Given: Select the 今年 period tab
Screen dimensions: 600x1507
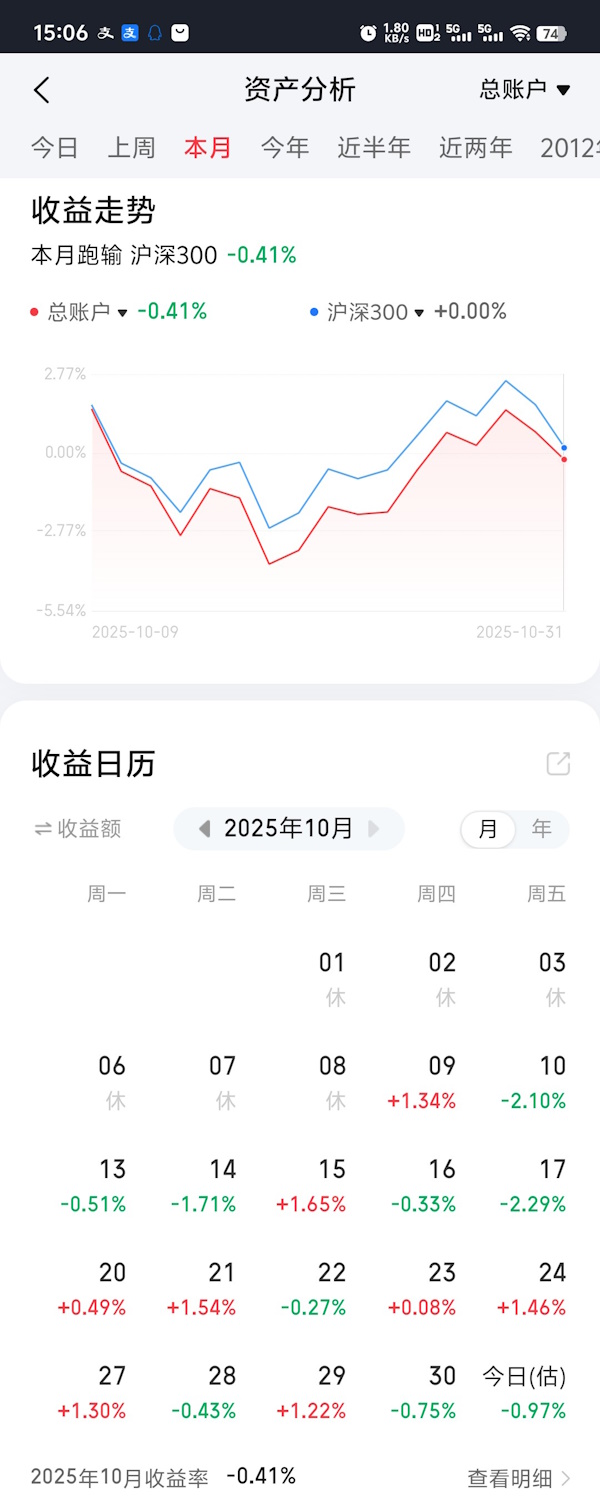Looking at the screenshot, I should point(285,148).
